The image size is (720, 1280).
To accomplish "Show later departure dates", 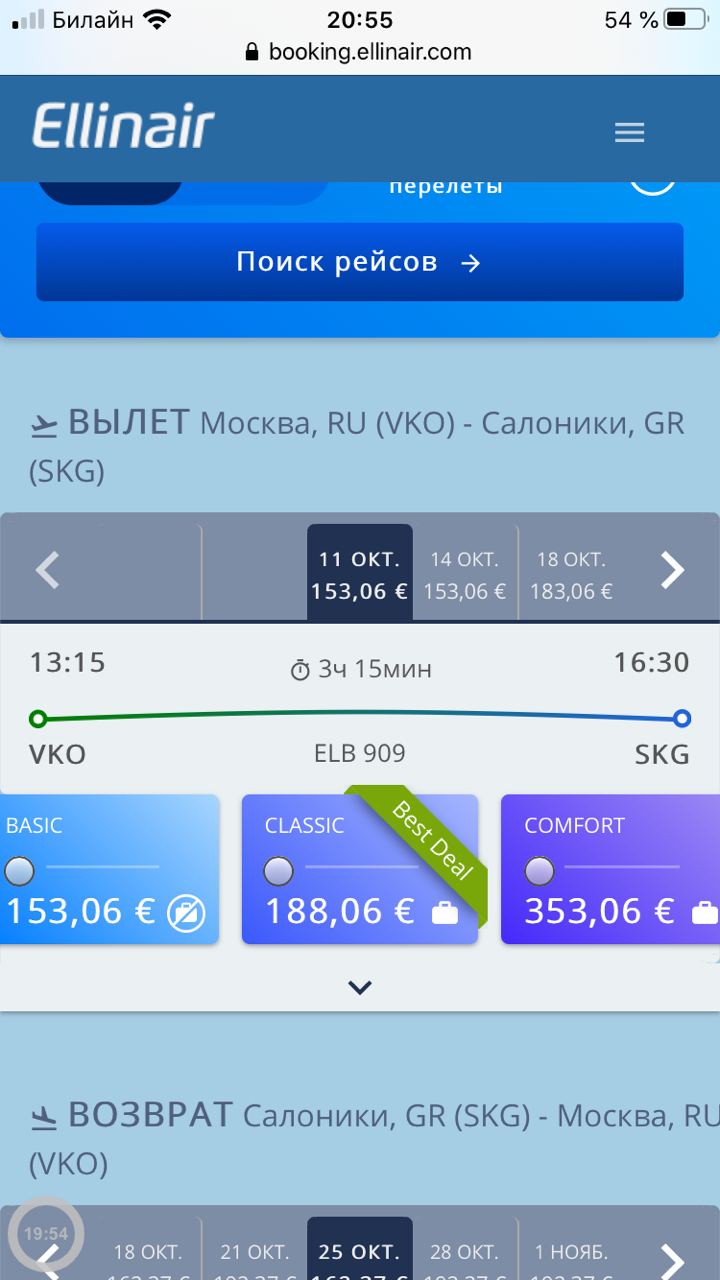I will point(673,571).
